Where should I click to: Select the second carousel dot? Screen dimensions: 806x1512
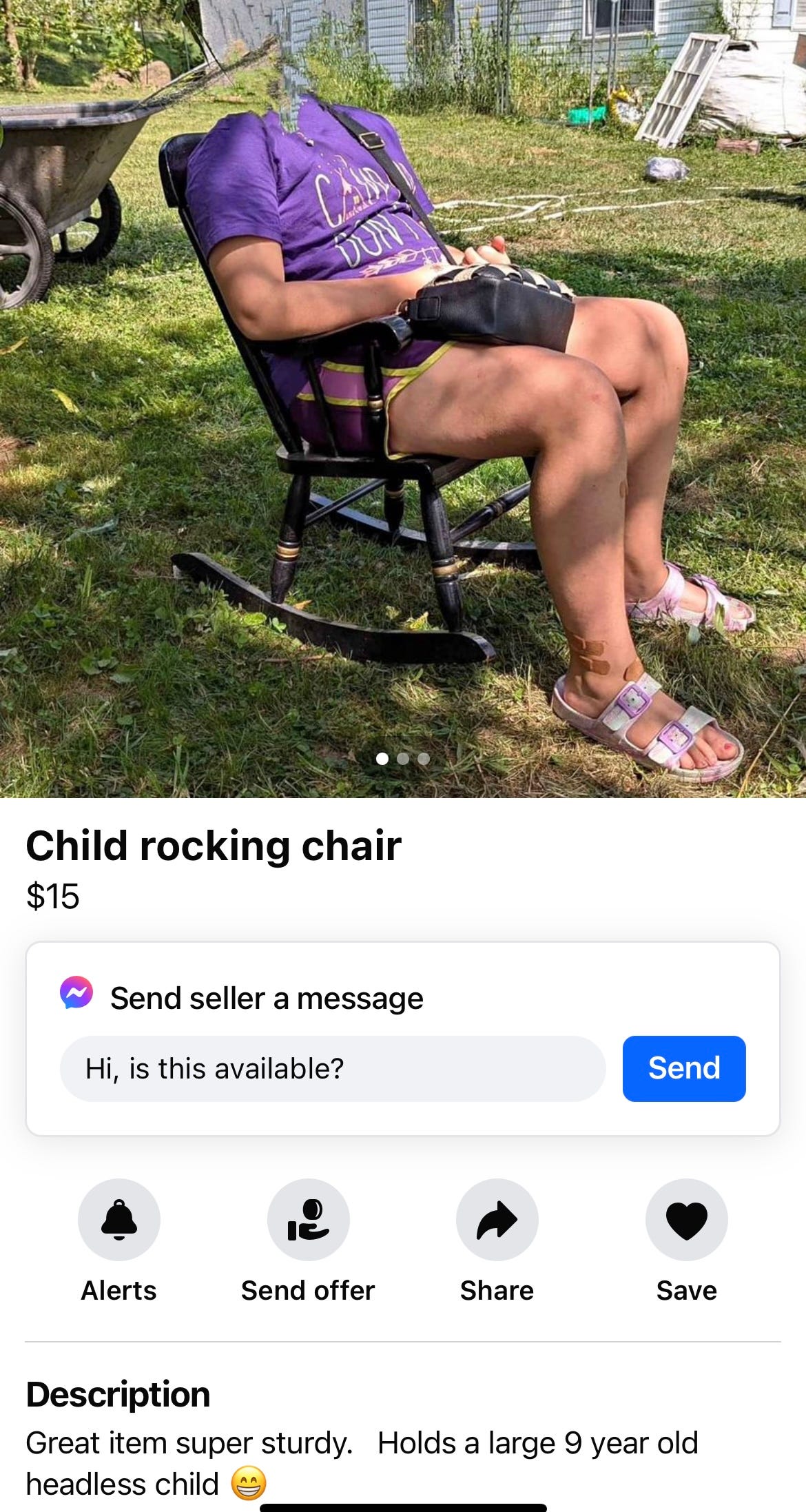(403, 758)
